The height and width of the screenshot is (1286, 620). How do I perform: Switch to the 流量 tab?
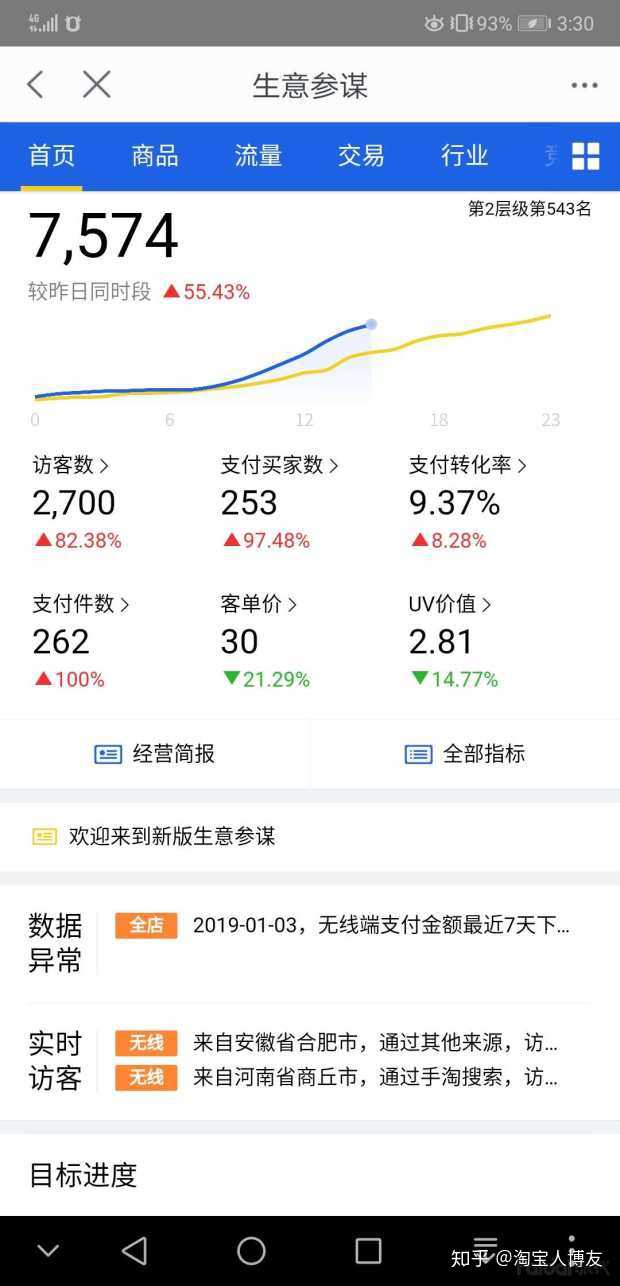click(258, 156)
